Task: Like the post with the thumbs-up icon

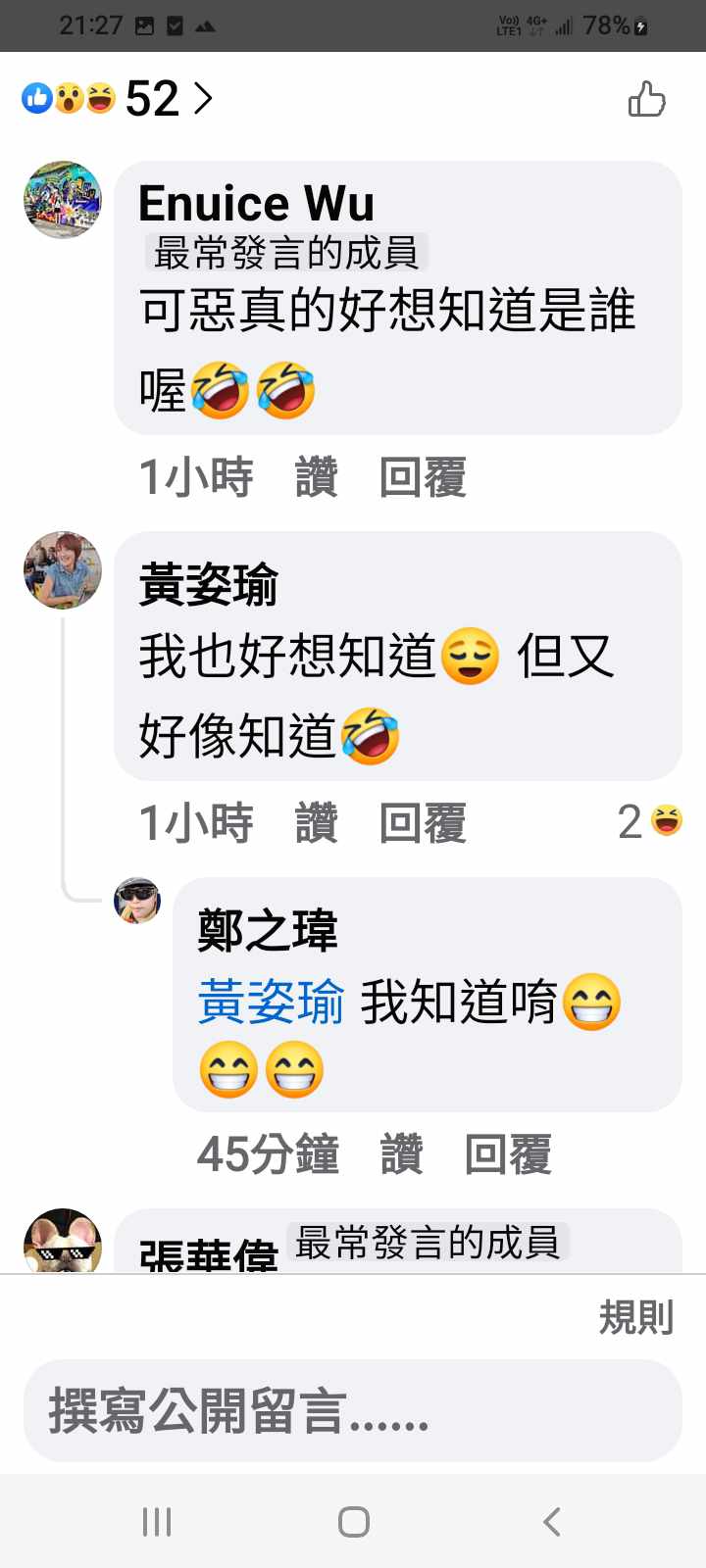Action: click(646, 99)
